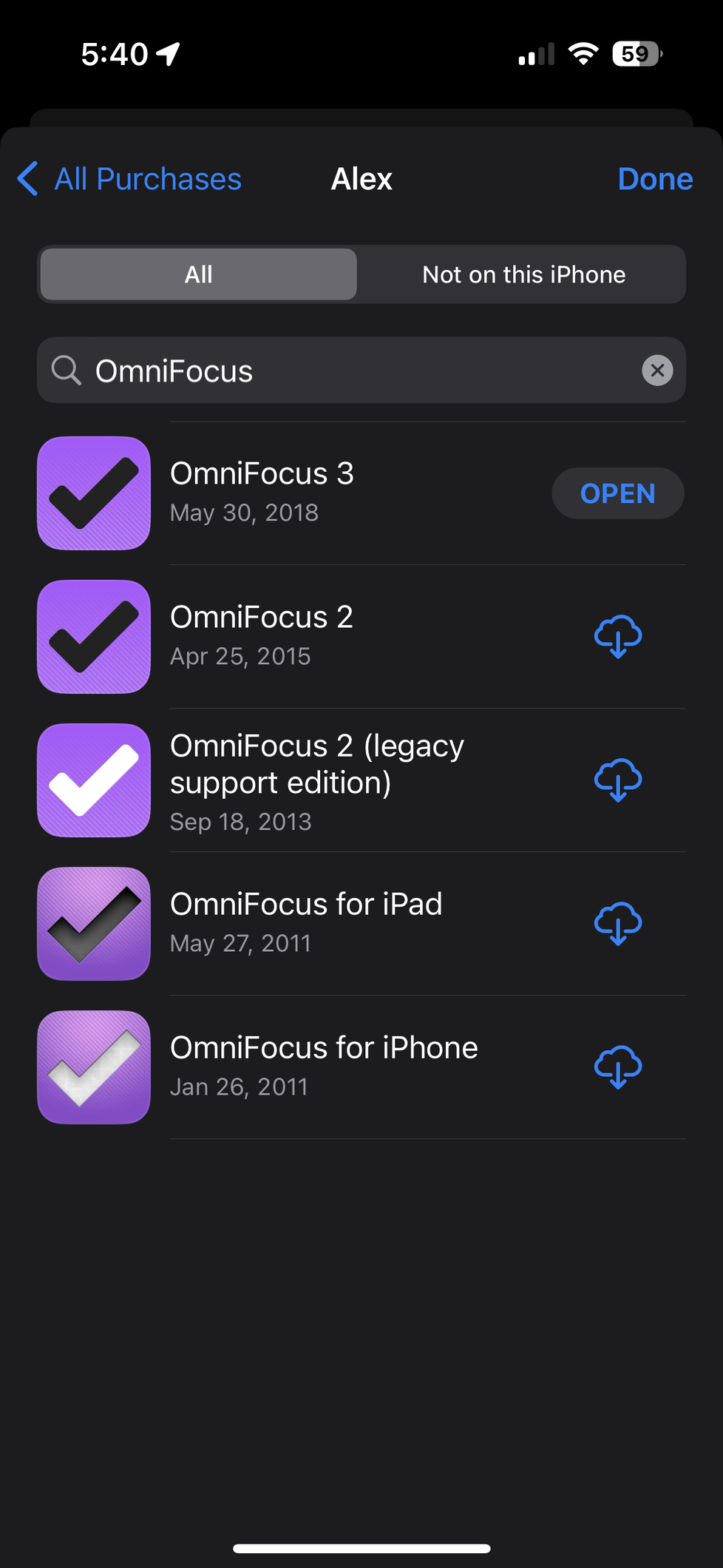The width and height of the screenshot is (723, 1568).
Task: Tap the OmniFocus 3 app icon
Action: tap(93, 493)
